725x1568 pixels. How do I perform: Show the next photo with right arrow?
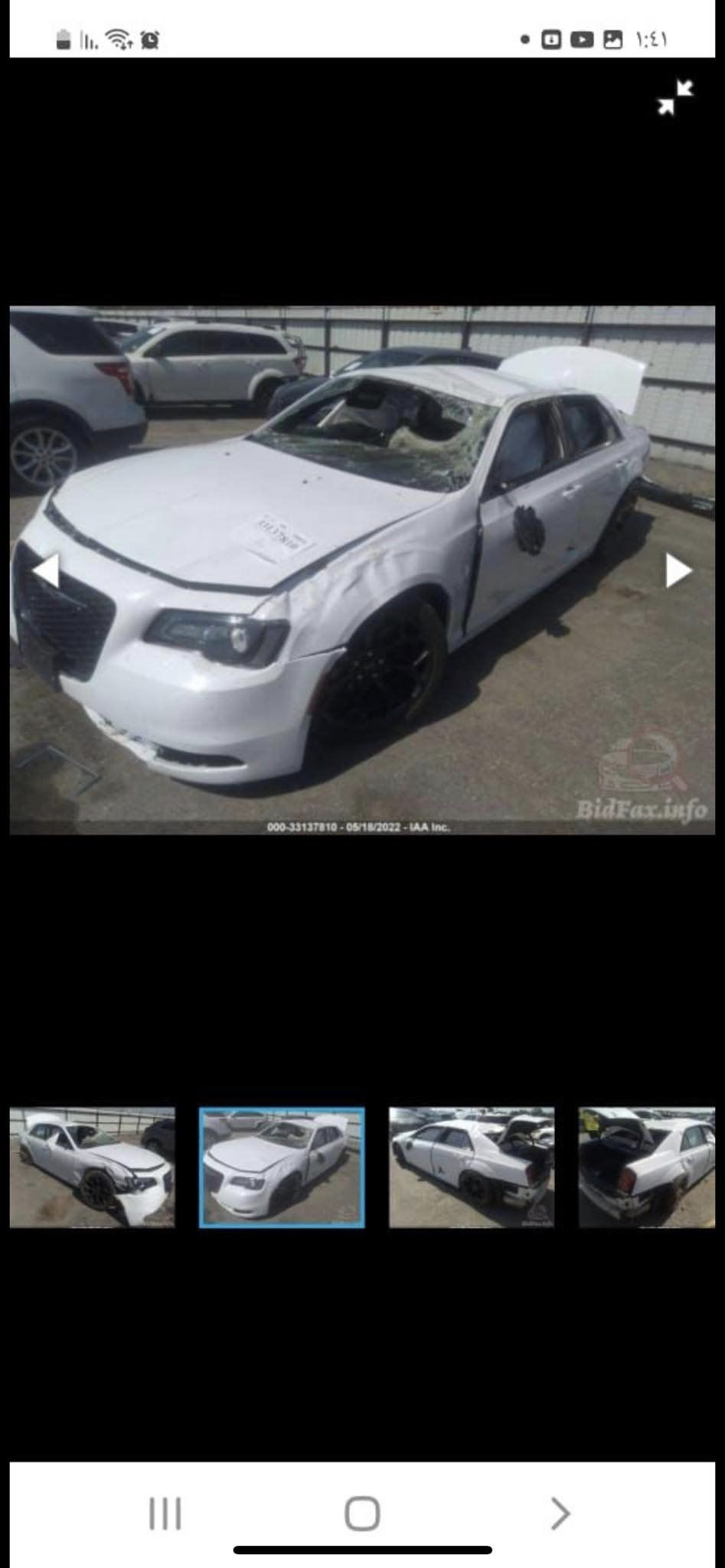tap(678, 571)
